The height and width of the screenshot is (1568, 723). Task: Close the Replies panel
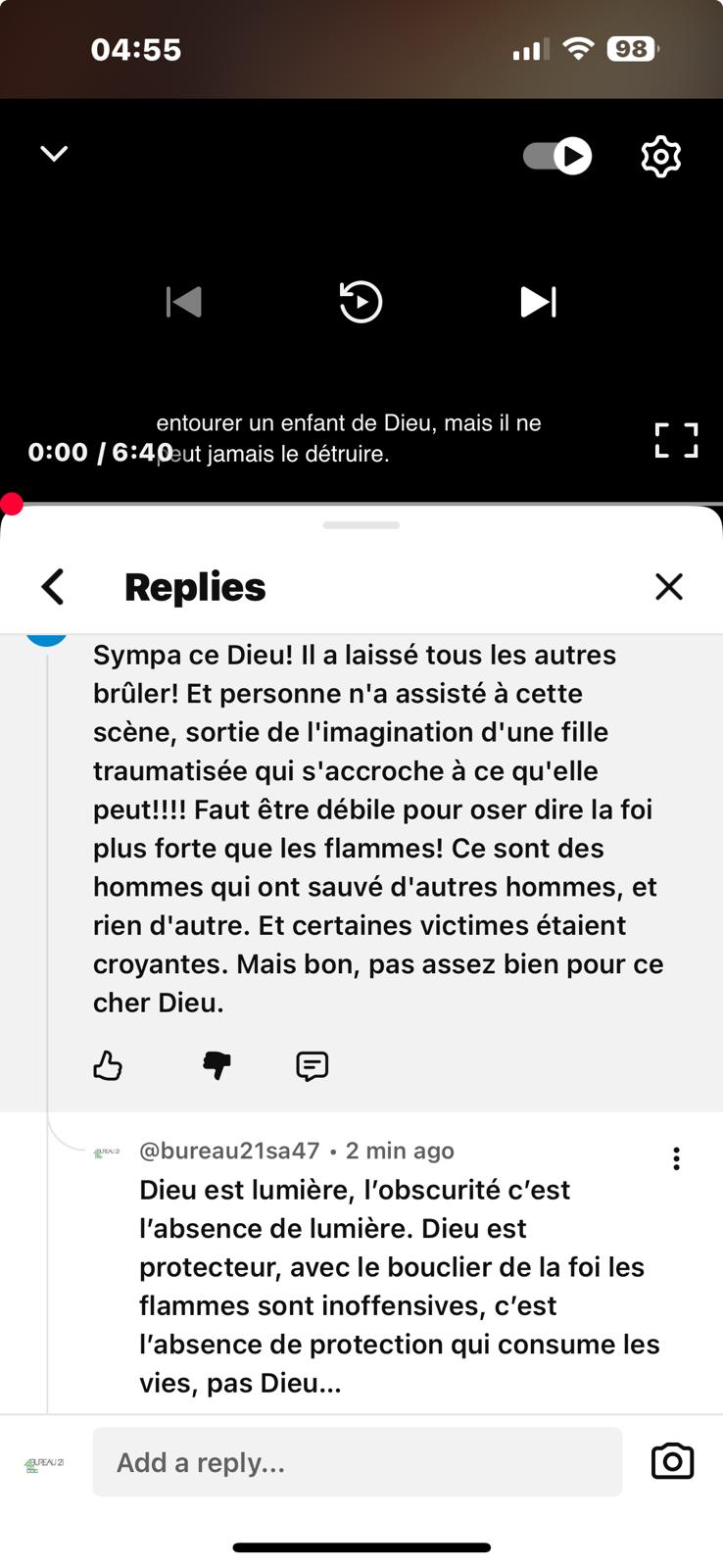668,587
